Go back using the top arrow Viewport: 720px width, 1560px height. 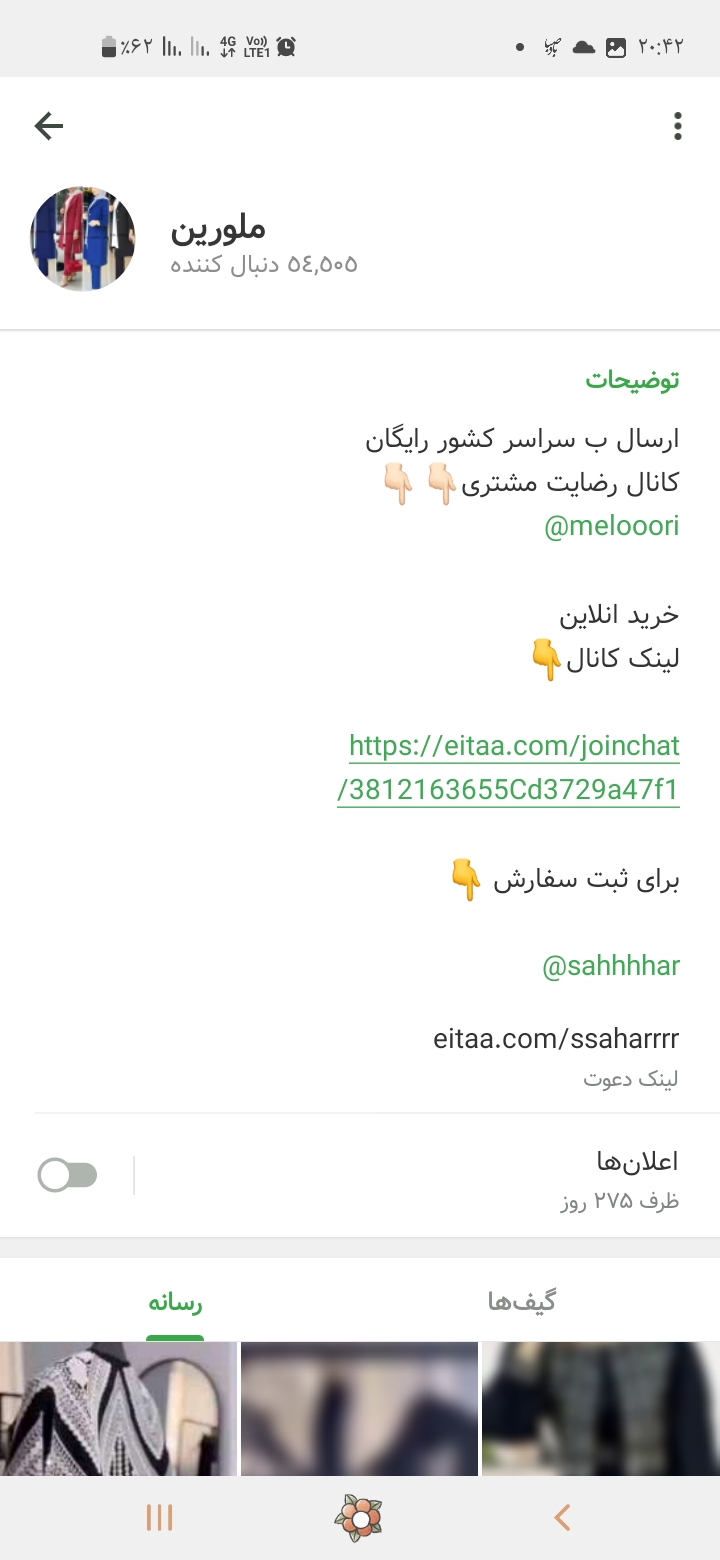[48, 126]
